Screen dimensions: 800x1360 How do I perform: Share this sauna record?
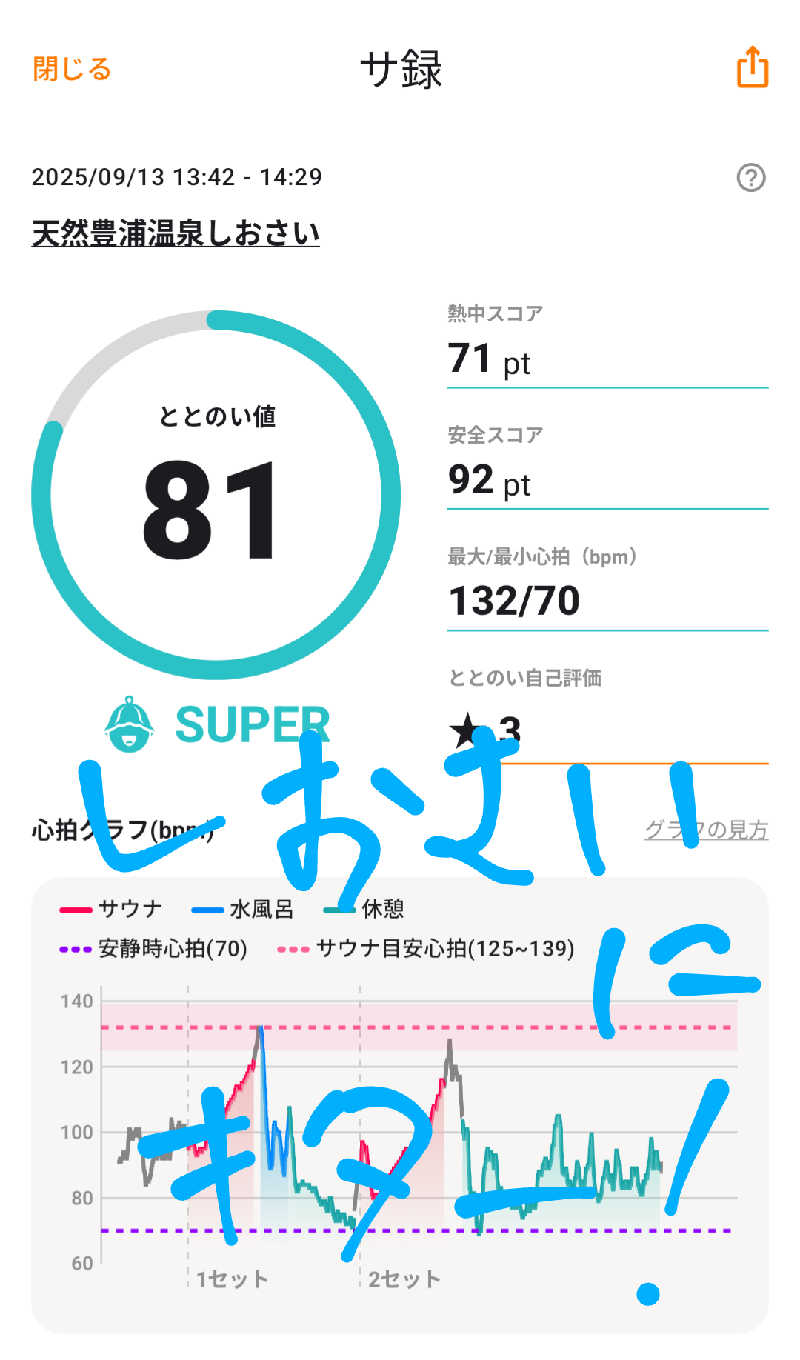coord(752,69)
